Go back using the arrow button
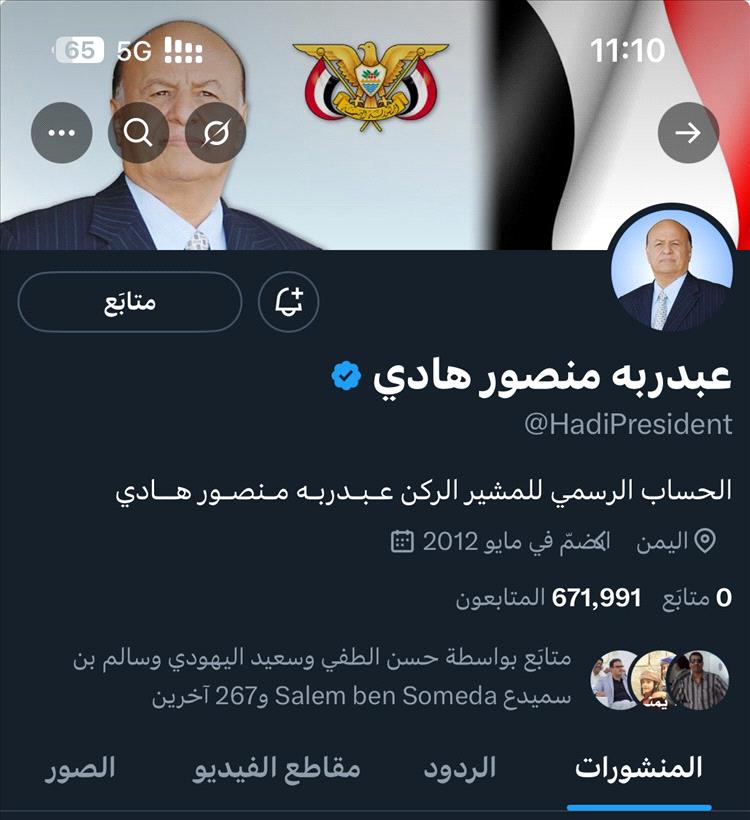 coord(688,133)
